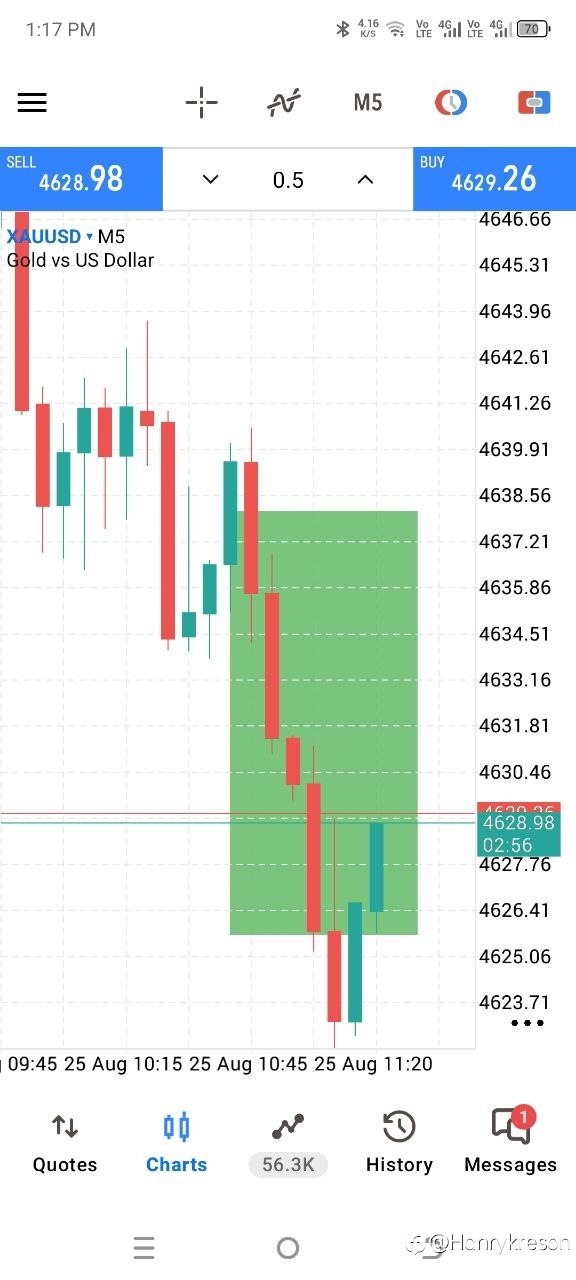Edit the 0.5 lot volume
This screenshot has height=1280, width=576.
(x=288, y=180)
